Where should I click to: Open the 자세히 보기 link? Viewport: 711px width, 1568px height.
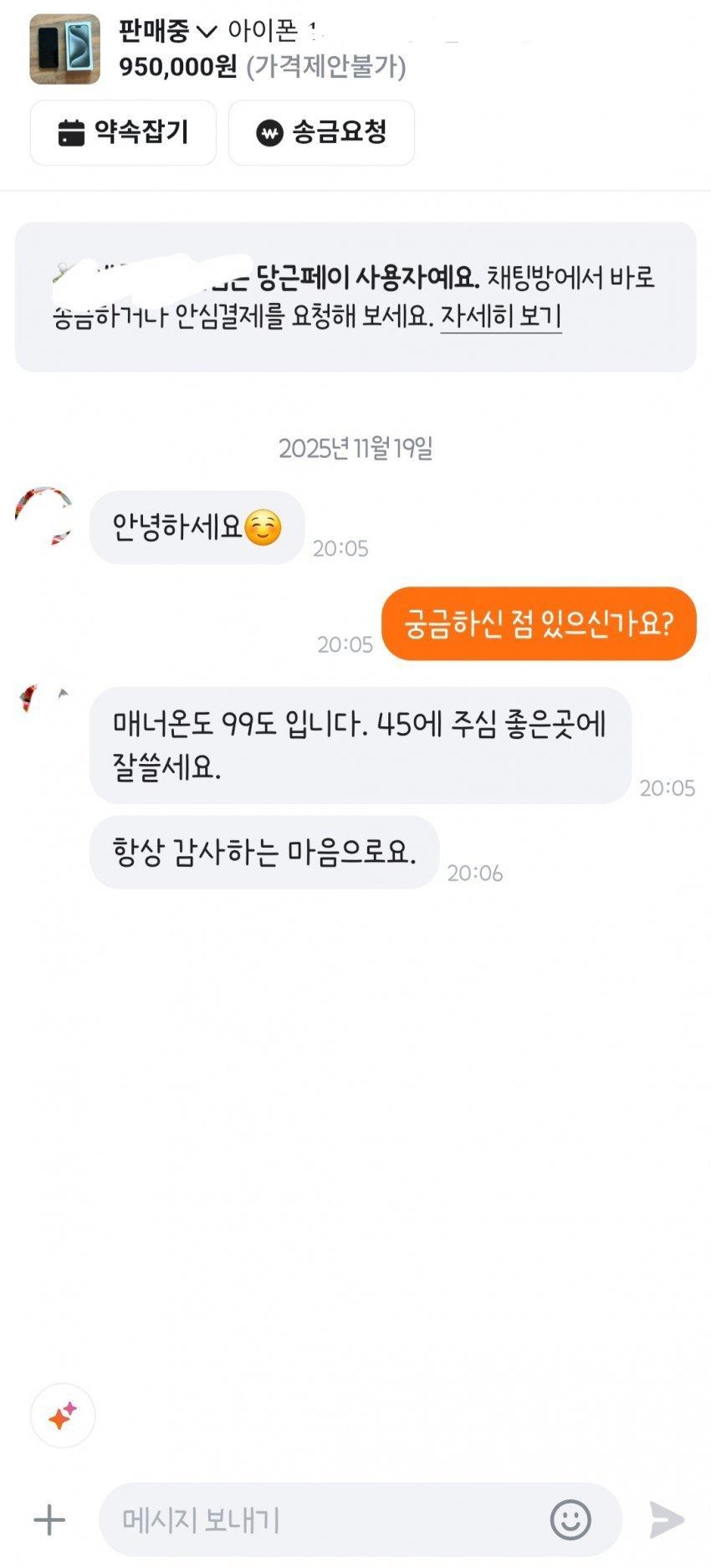coord(500,316)
